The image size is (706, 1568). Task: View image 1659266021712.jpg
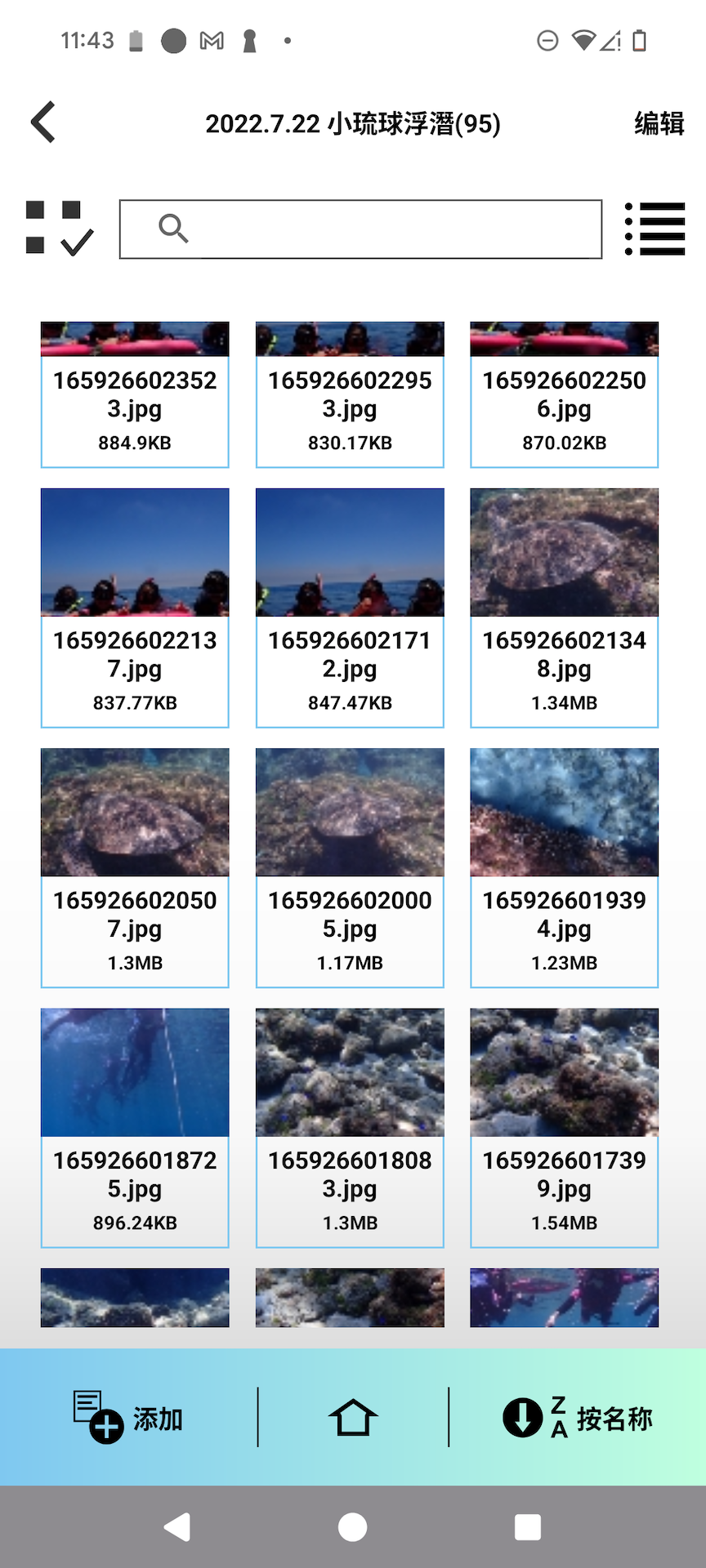(350, 607)
